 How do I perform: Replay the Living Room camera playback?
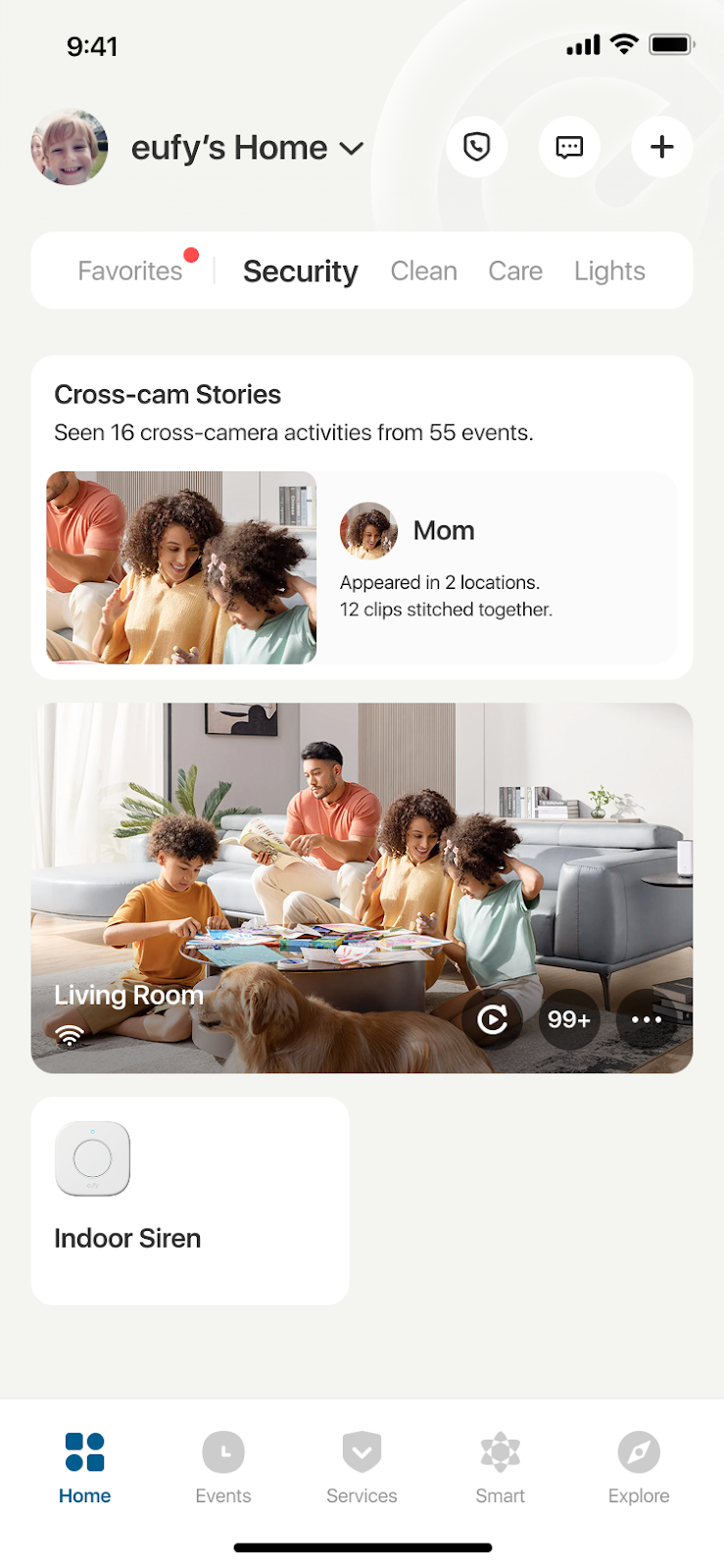[492, 1019]
